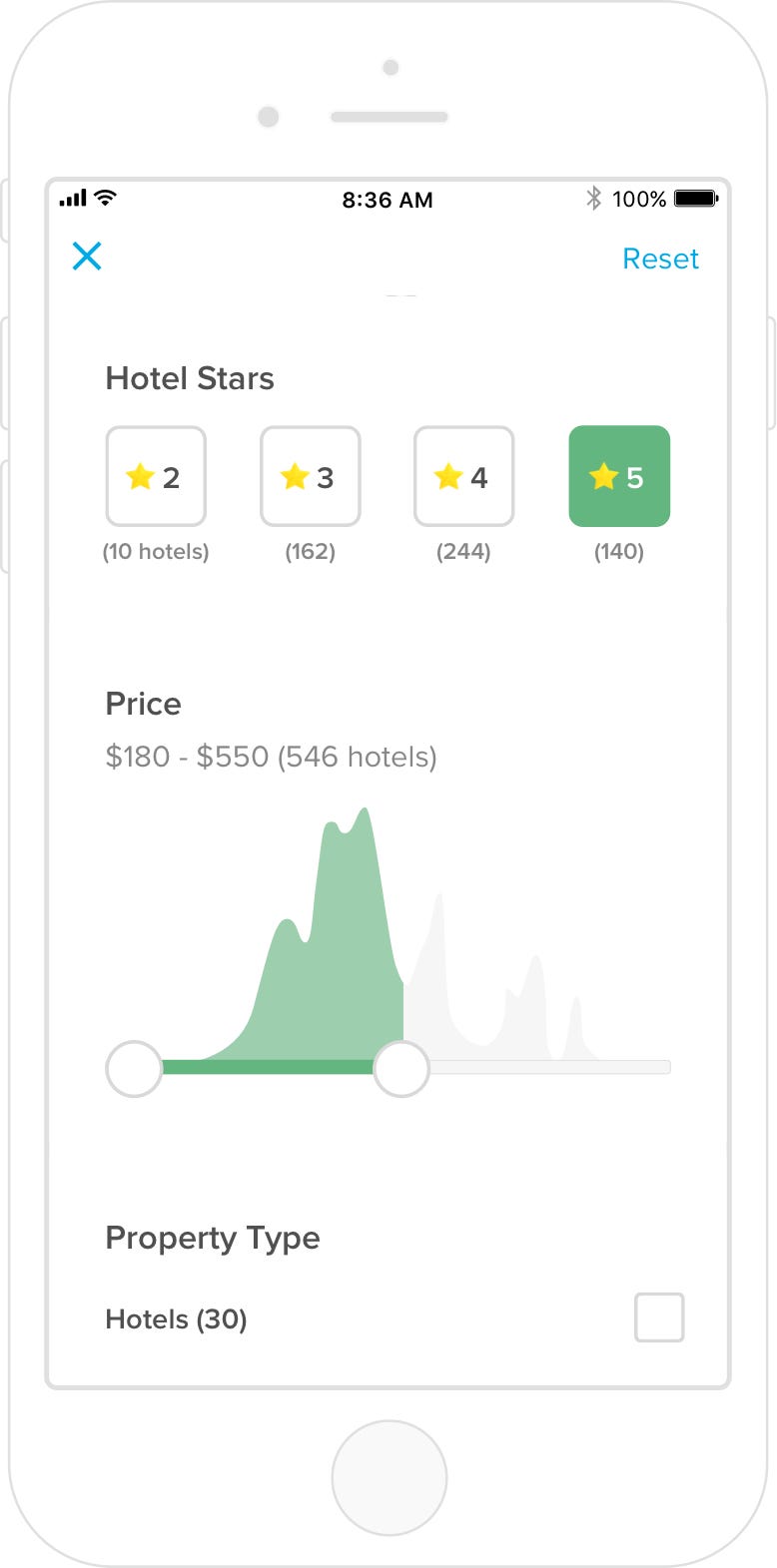The height and width of the screenshot is (1568, 777).
Task: Select the 2-star hotel filter
Action: (156, 476)
